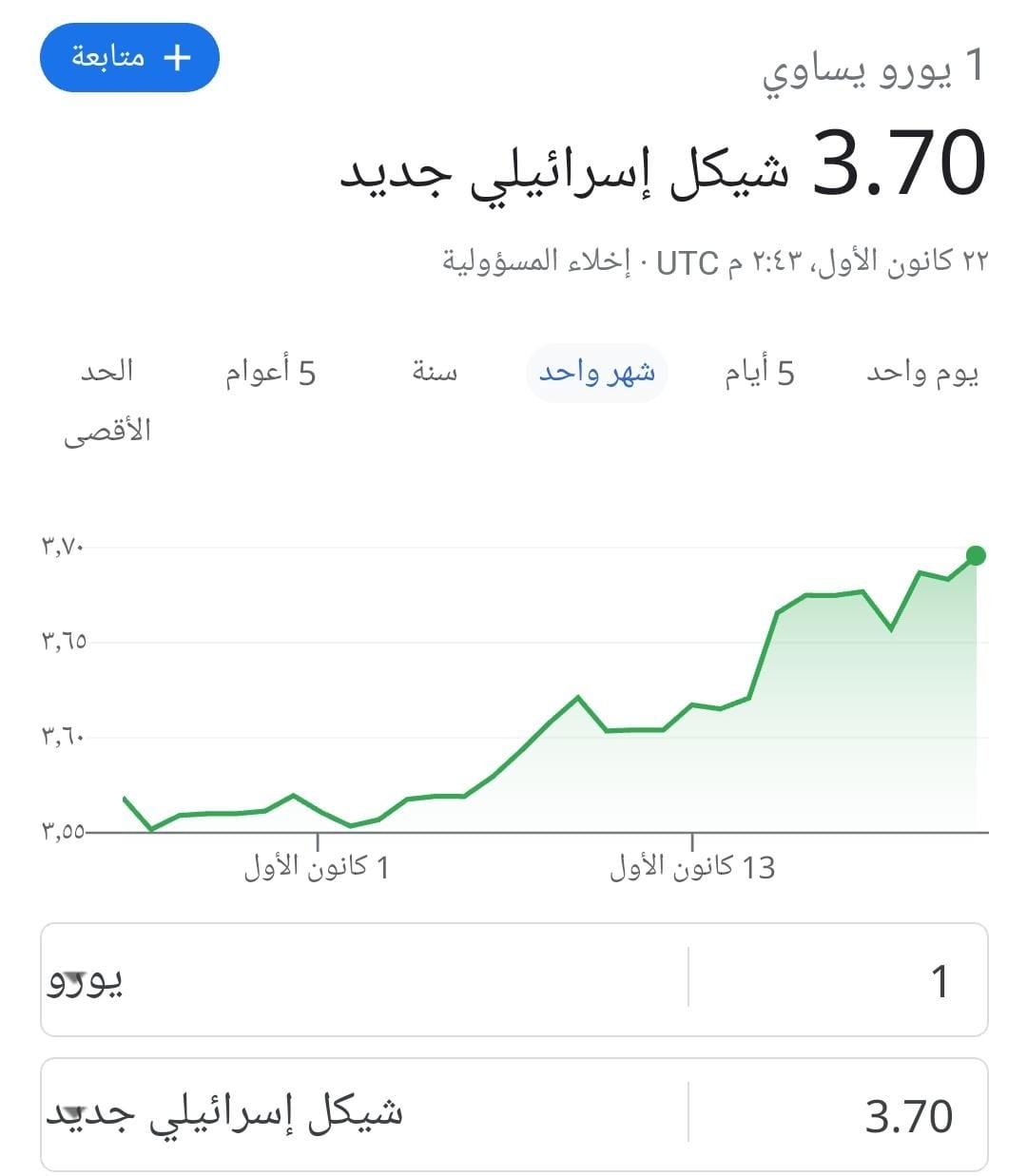Open the شيكل إسرائيلي جديد currency dropdown
The width and height of the screenshot is (1027, 1176).
[361, 1115]
